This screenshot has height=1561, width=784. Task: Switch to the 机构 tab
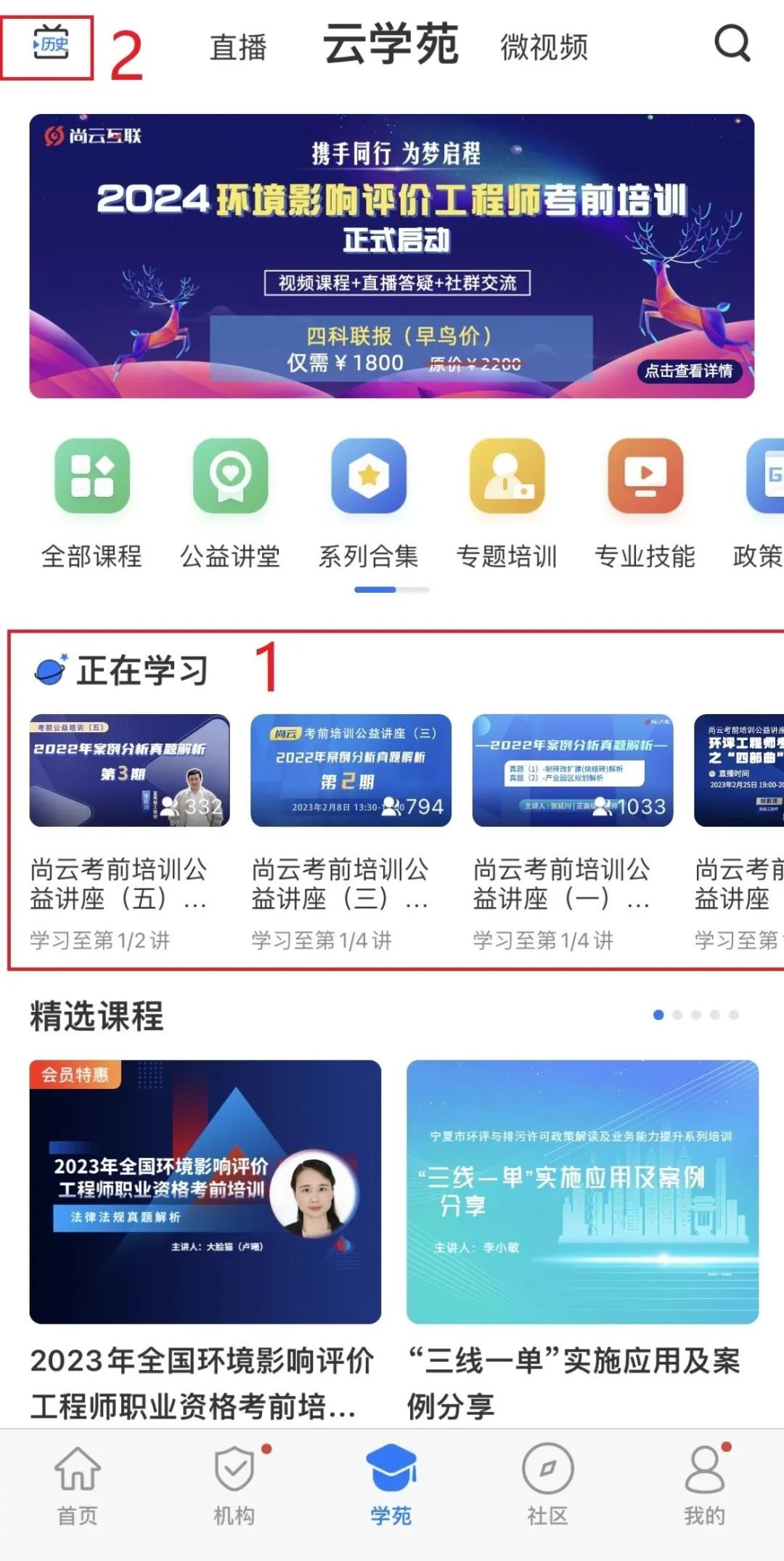point(234,1485)
